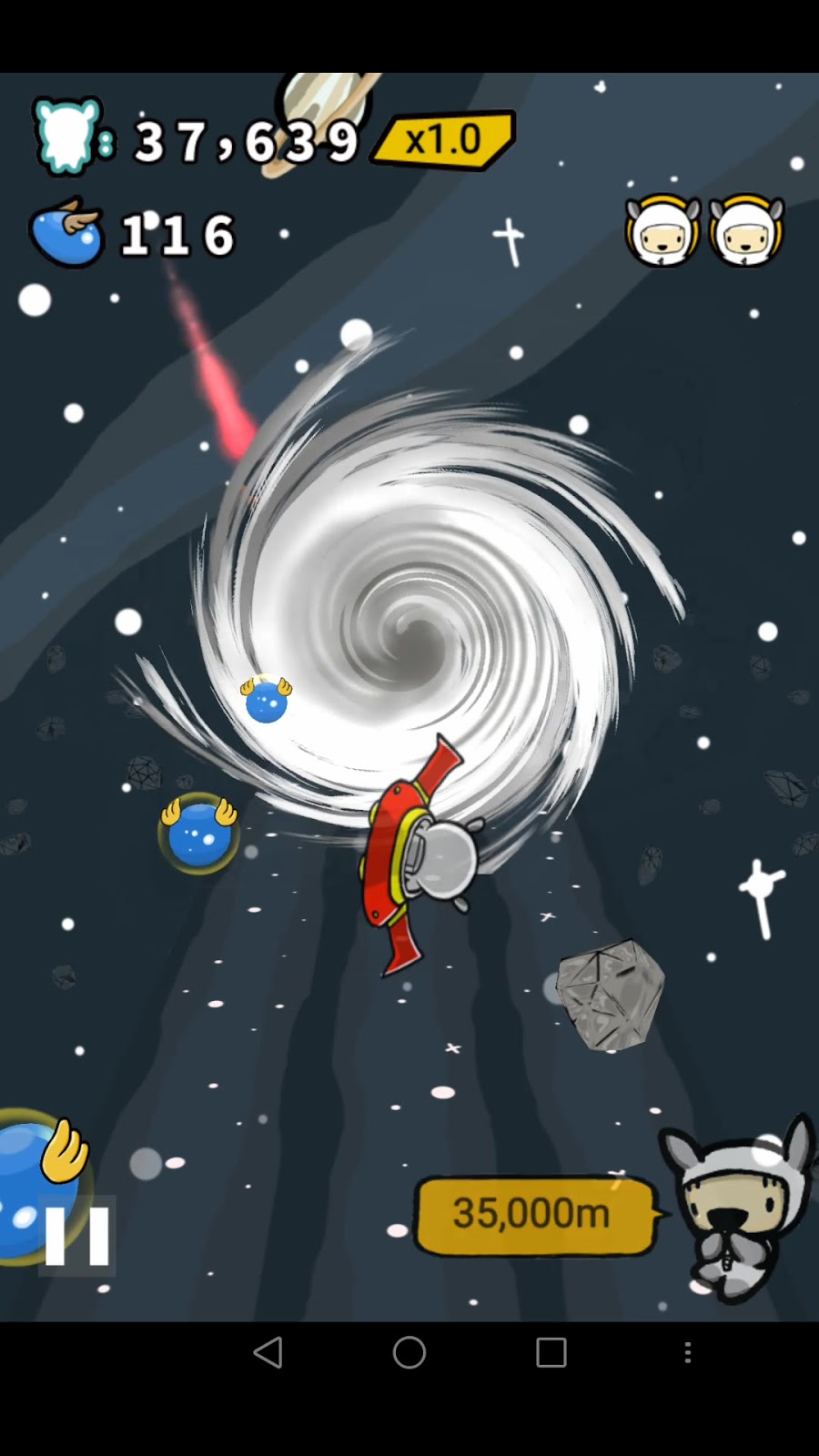Pause the game

coord(77,1235)
